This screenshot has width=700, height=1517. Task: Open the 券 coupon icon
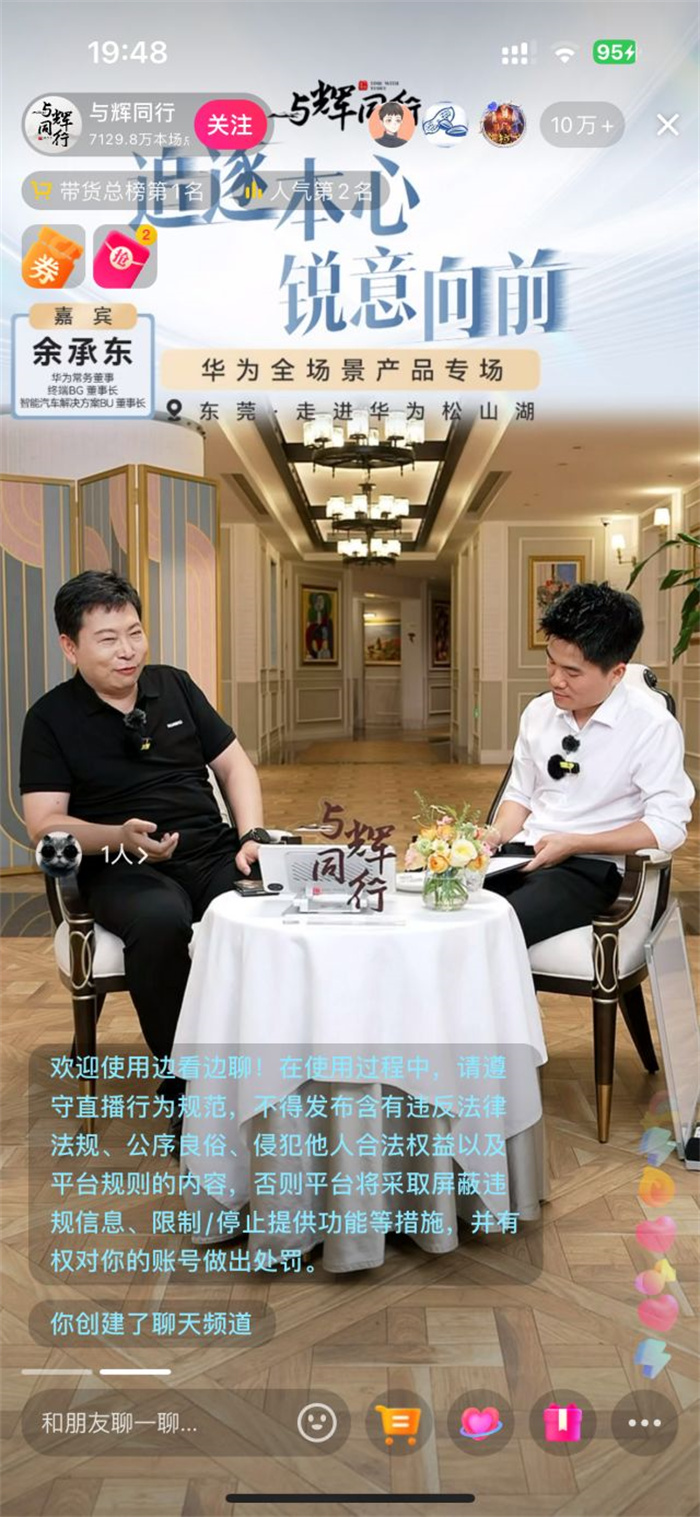53,257
